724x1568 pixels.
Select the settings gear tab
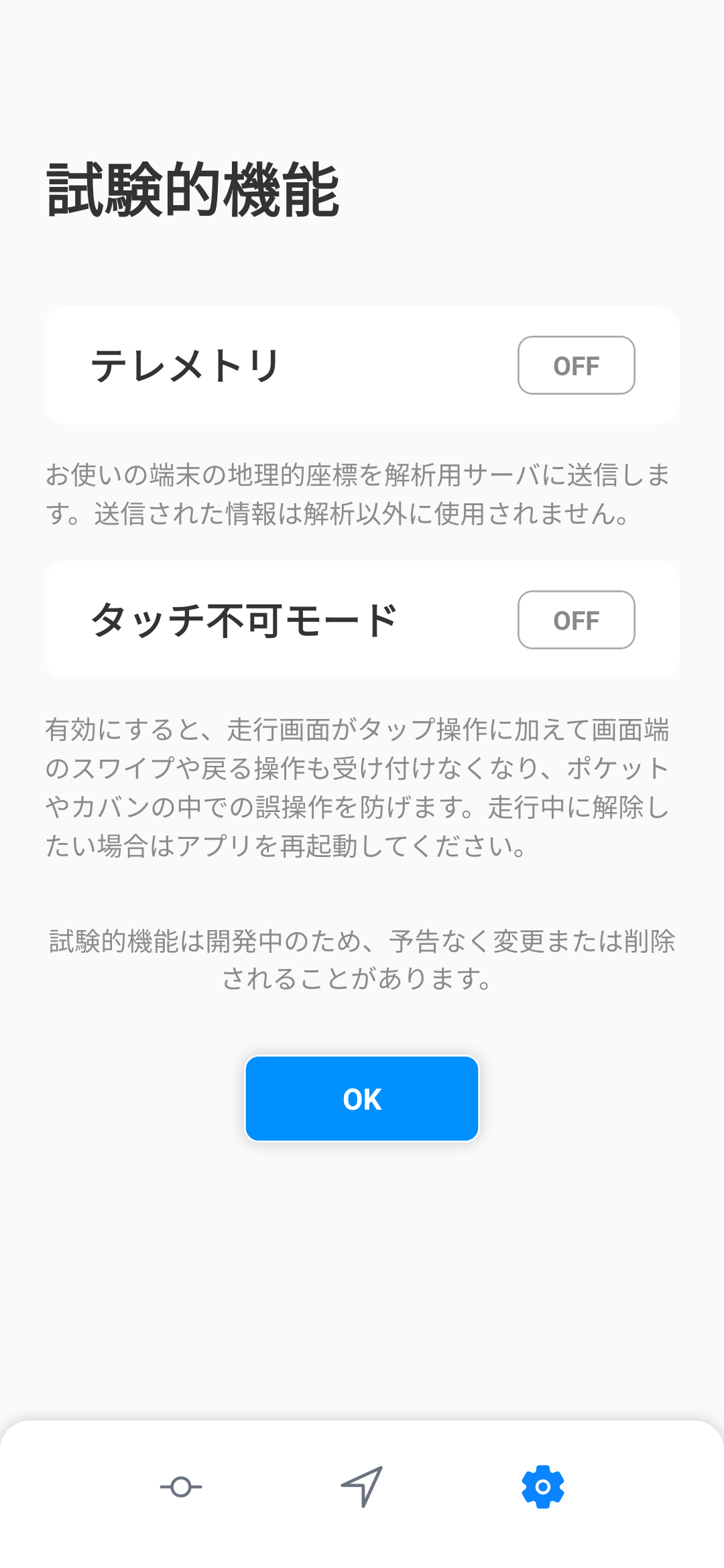pos(543,1487)
